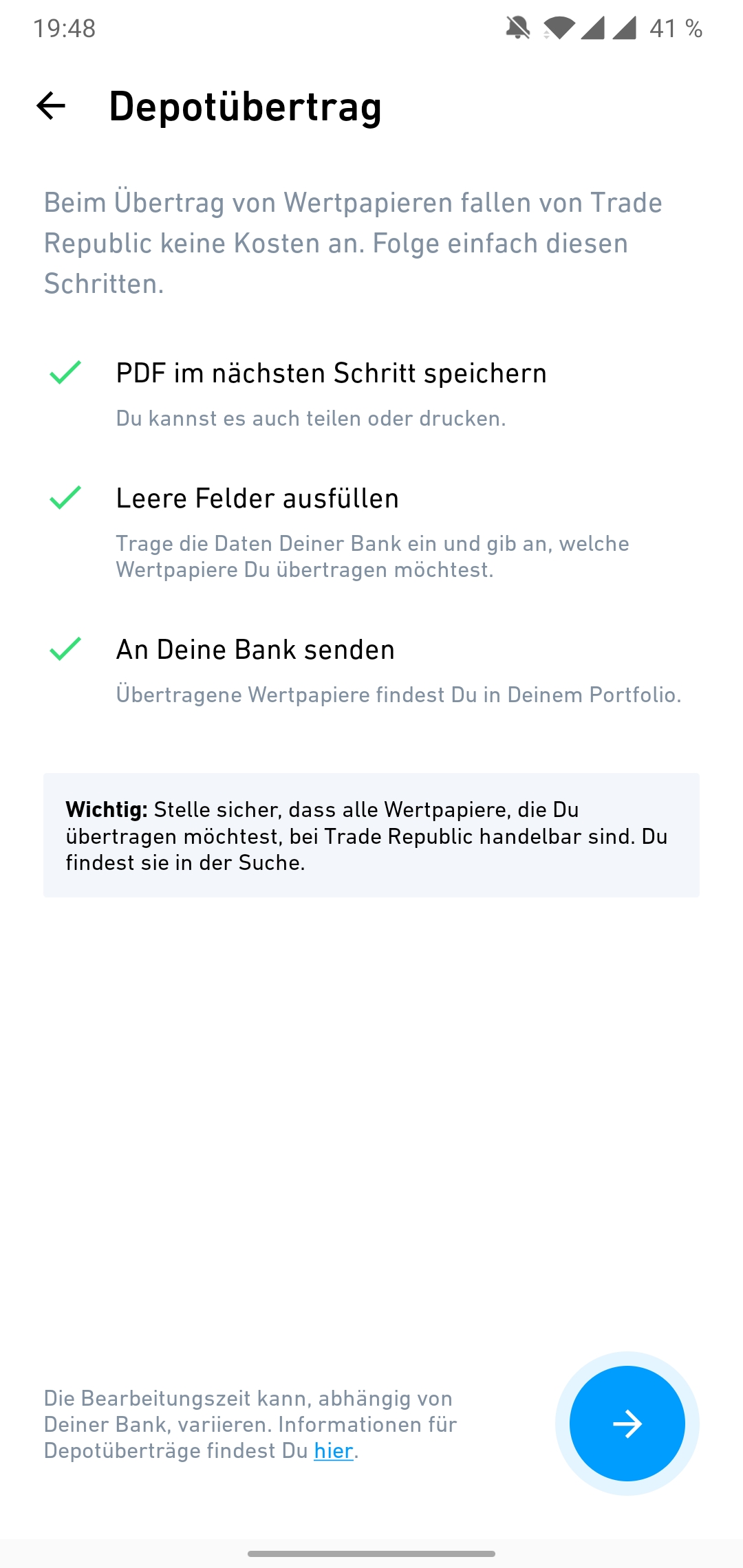Open the 'hier' link for Depotüberträge info
This screenshot has height=1568, width=743.
[x=334, y=1450]
